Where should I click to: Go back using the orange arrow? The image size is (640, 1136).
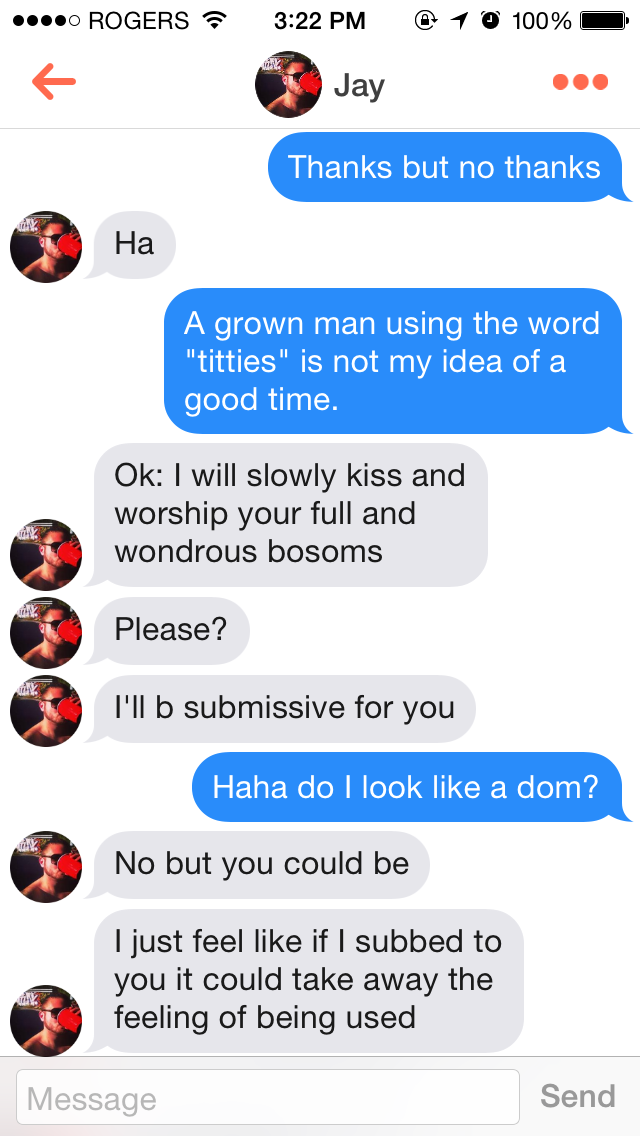point(54,82)
